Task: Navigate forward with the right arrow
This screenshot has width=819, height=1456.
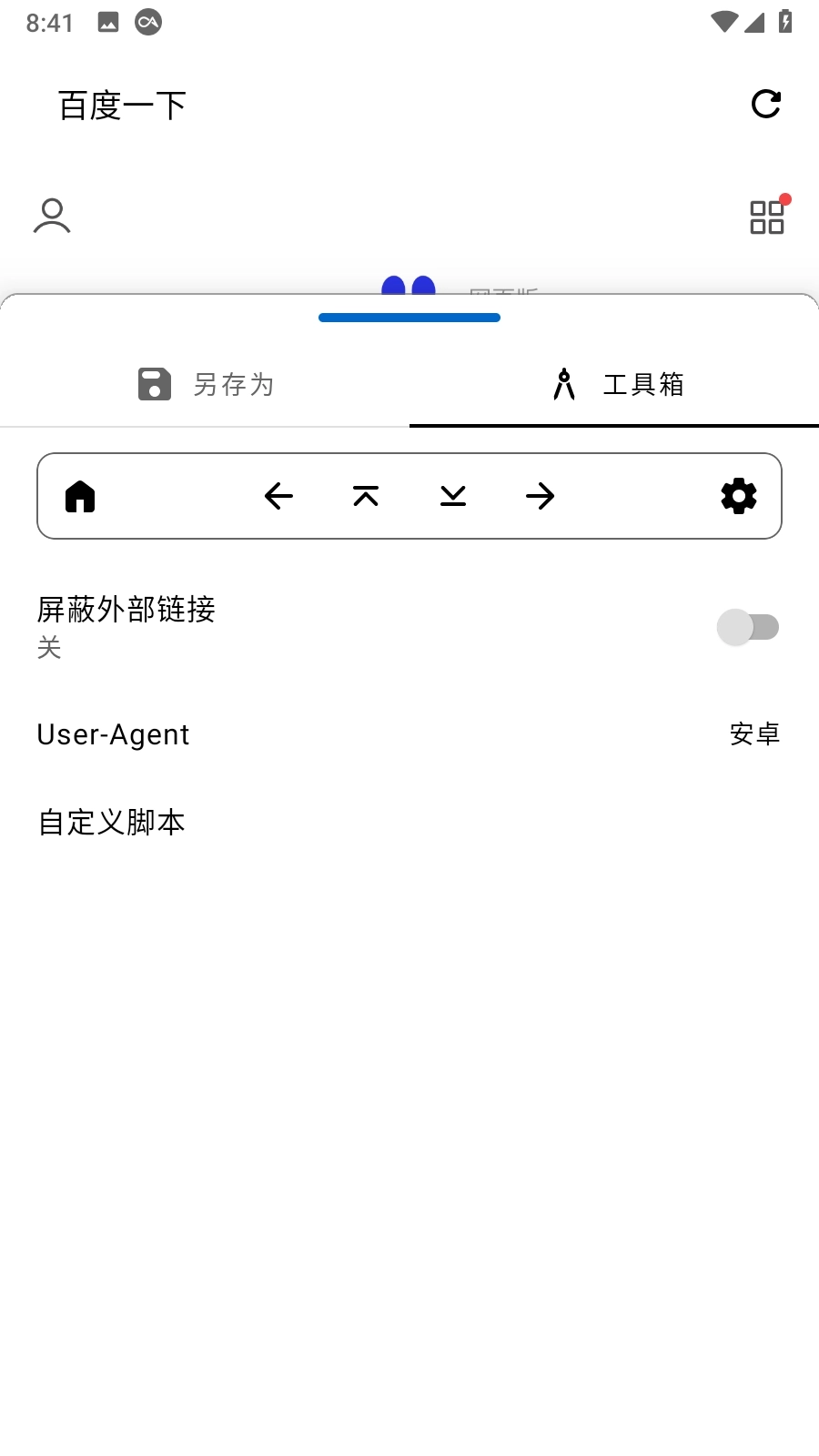Action: tap(541, 496)
